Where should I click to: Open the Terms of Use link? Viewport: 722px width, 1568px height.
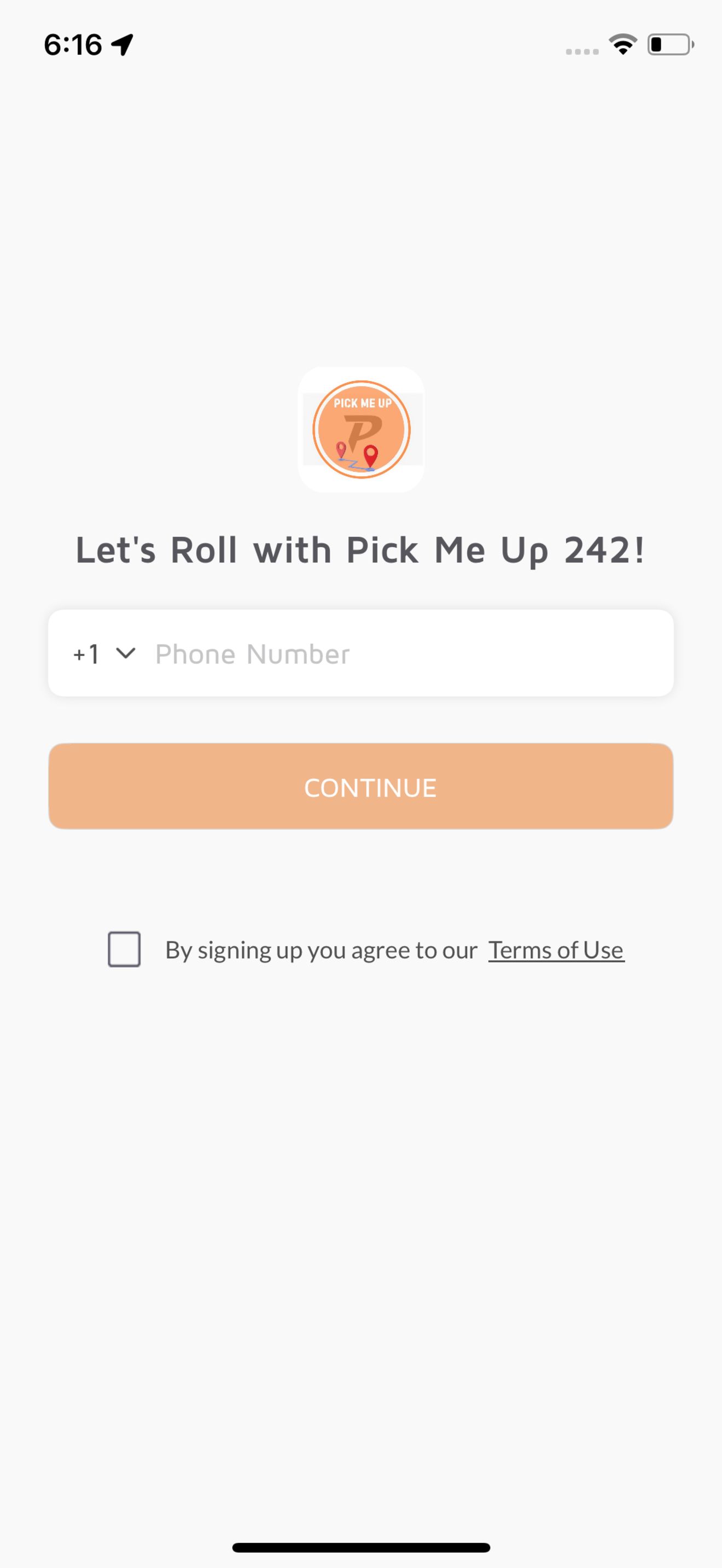coord(555,950)
